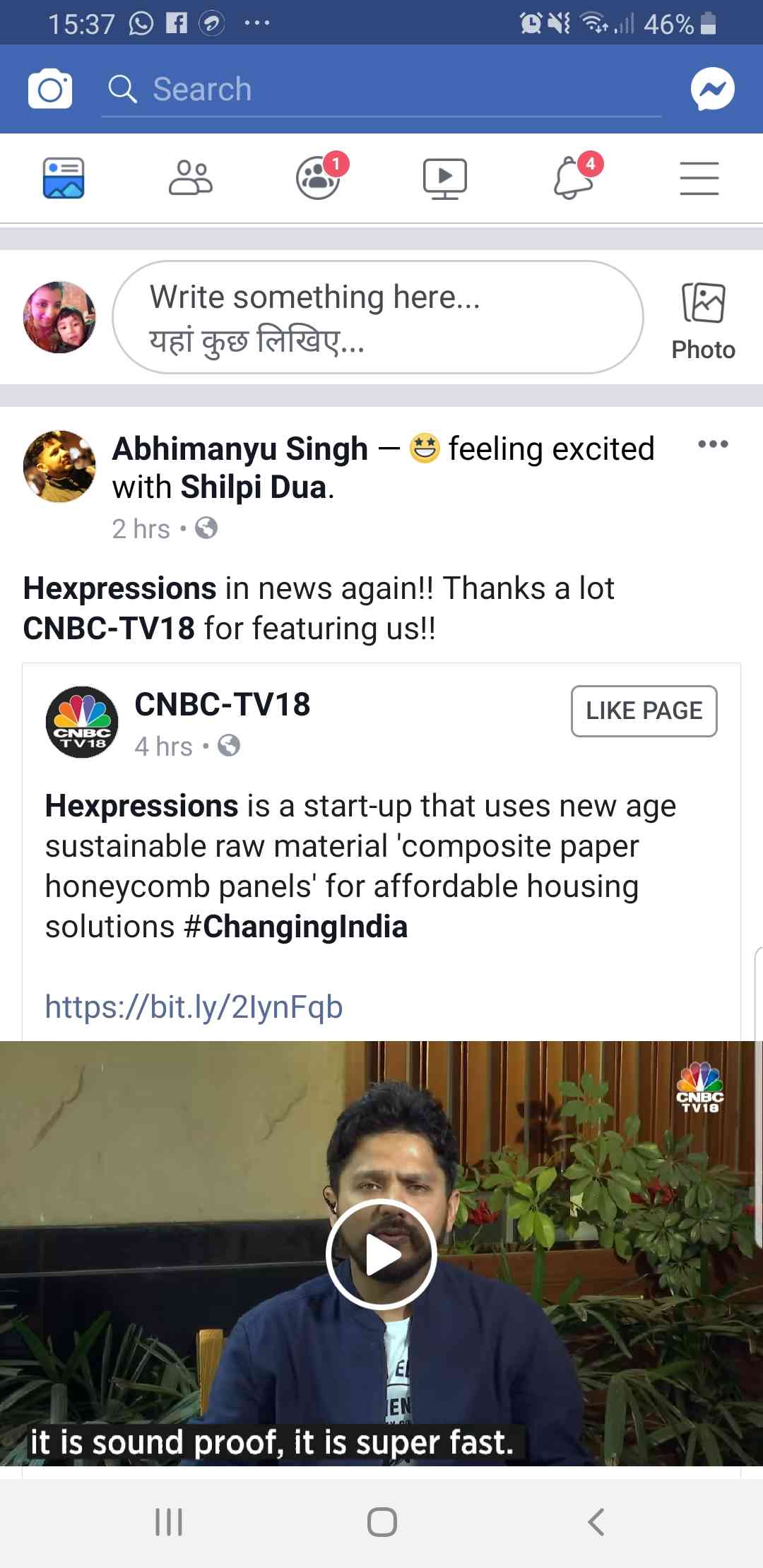
Task: Open the bit.ly/2IynFqb link
Action: point(194,1007)
